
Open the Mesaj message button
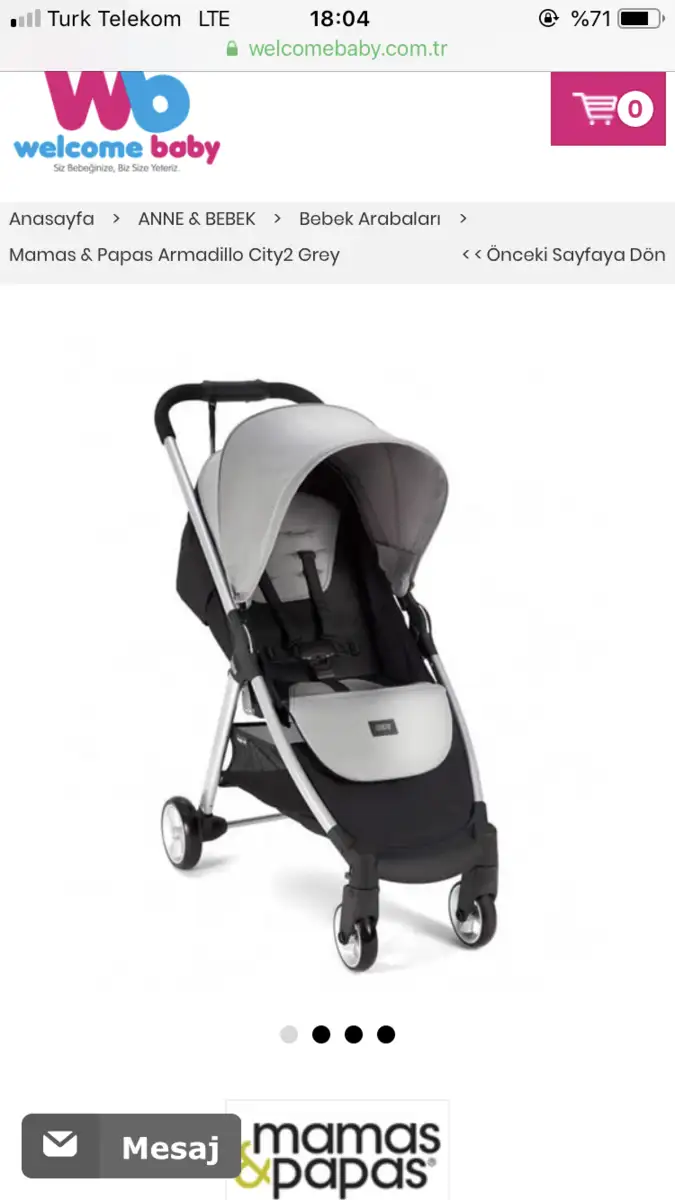pos(131,1147)
